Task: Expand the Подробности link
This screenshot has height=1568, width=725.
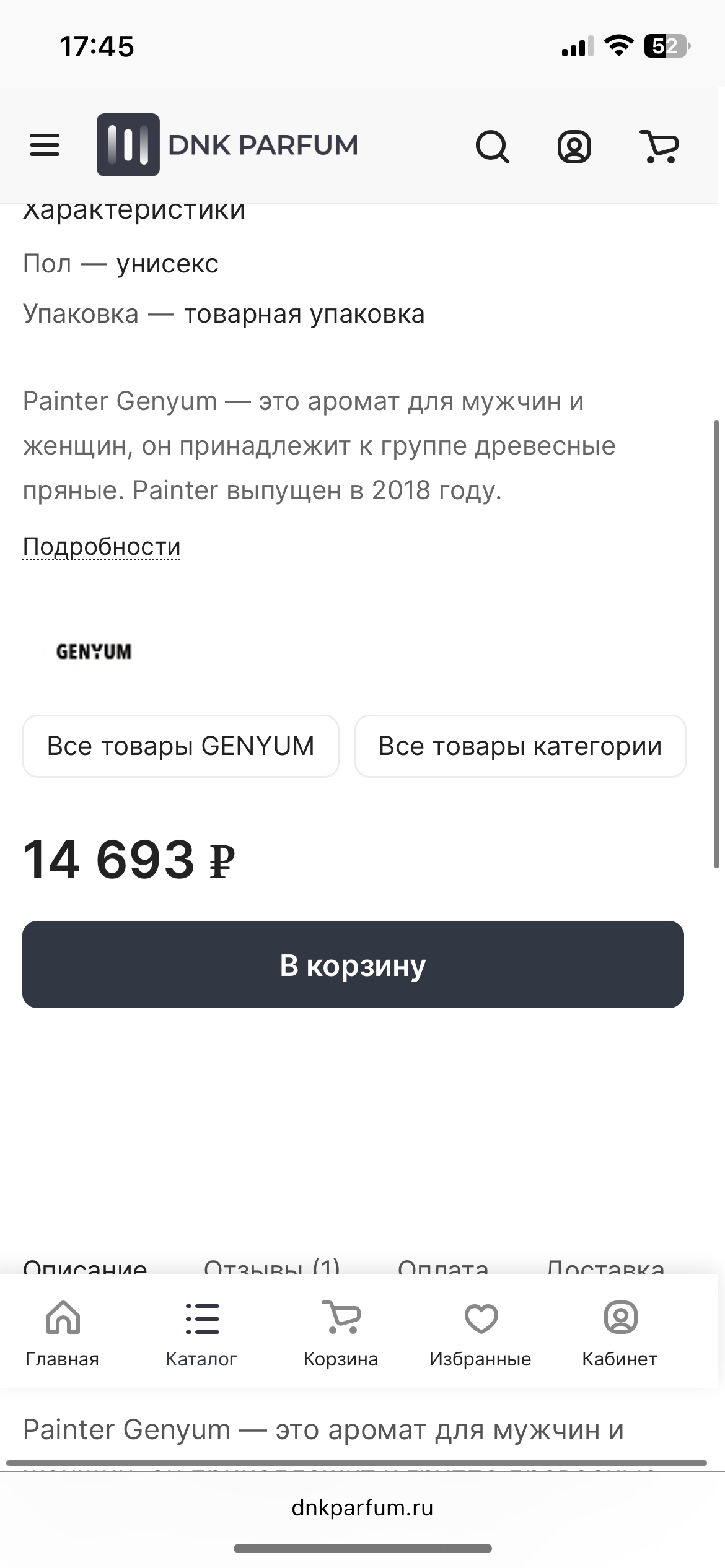Action: point(102,547)
